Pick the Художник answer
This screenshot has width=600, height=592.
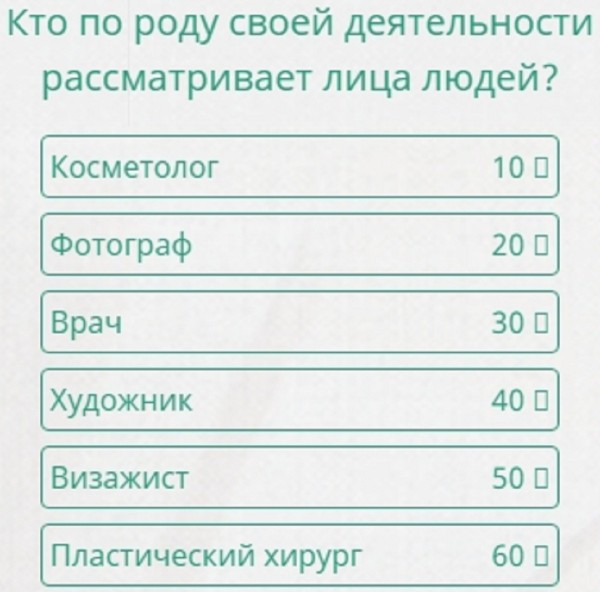click(x=299, y=400)
